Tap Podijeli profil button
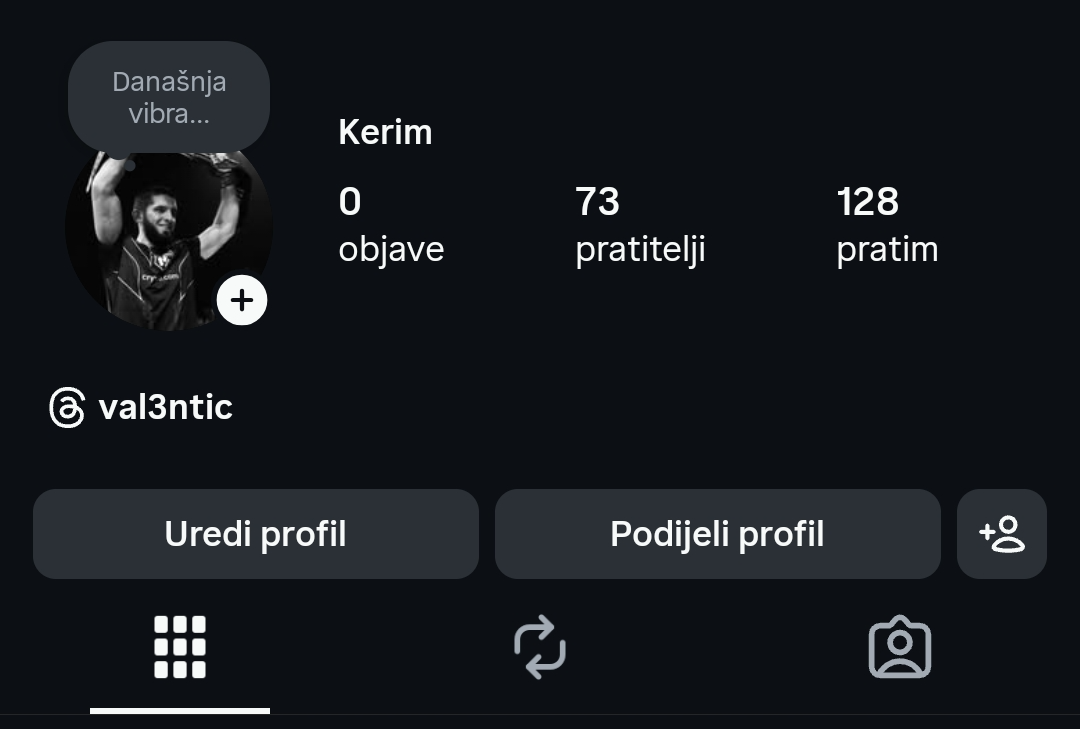1080x729 pixels. (x=717, y=534)
